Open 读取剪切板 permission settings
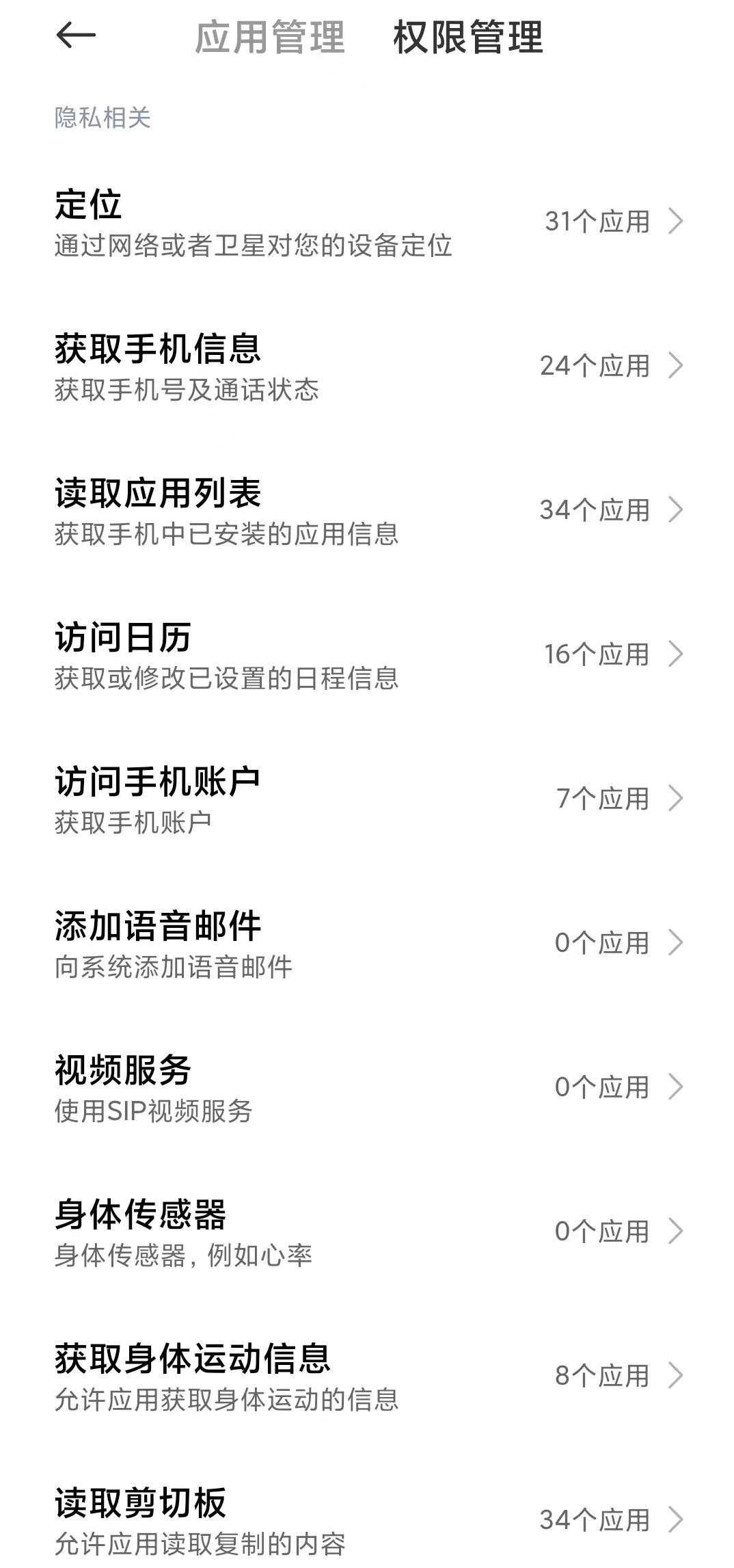This screenshot has height=1568, width=734. 367,1521
